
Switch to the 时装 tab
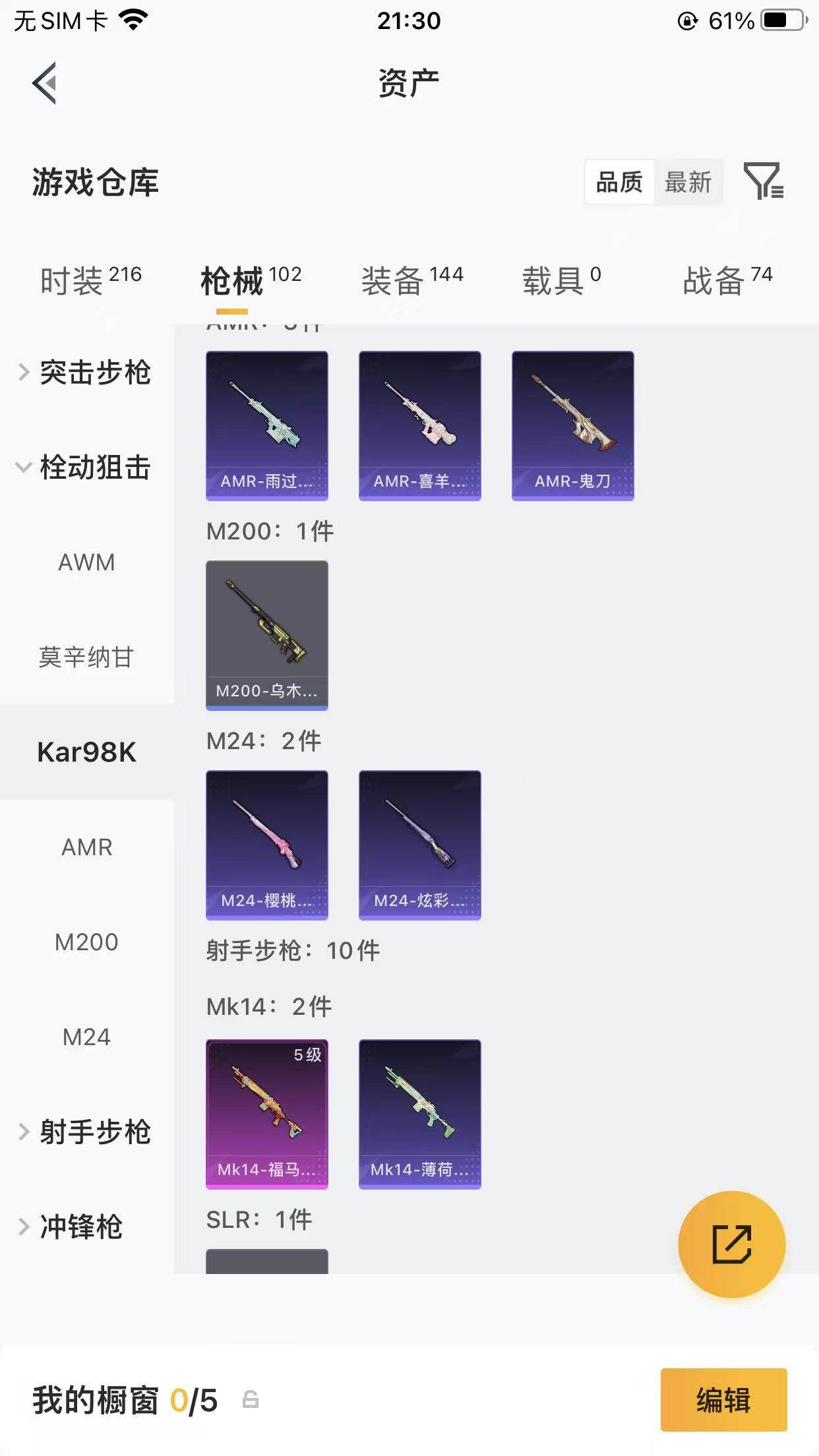[x=90, y=281]
